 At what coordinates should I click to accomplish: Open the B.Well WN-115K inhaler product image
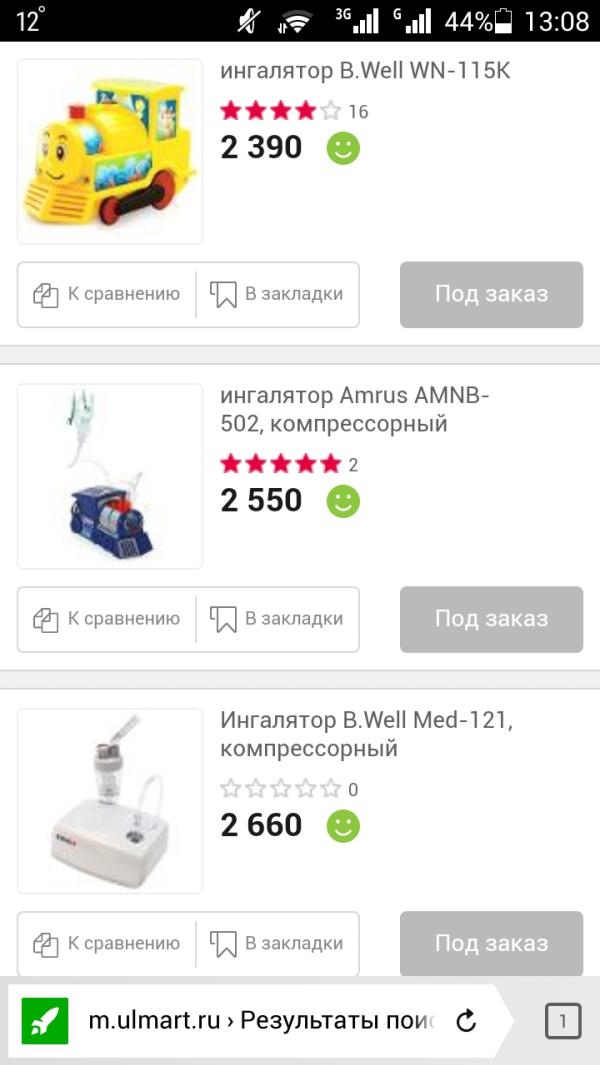pos(110,151)
